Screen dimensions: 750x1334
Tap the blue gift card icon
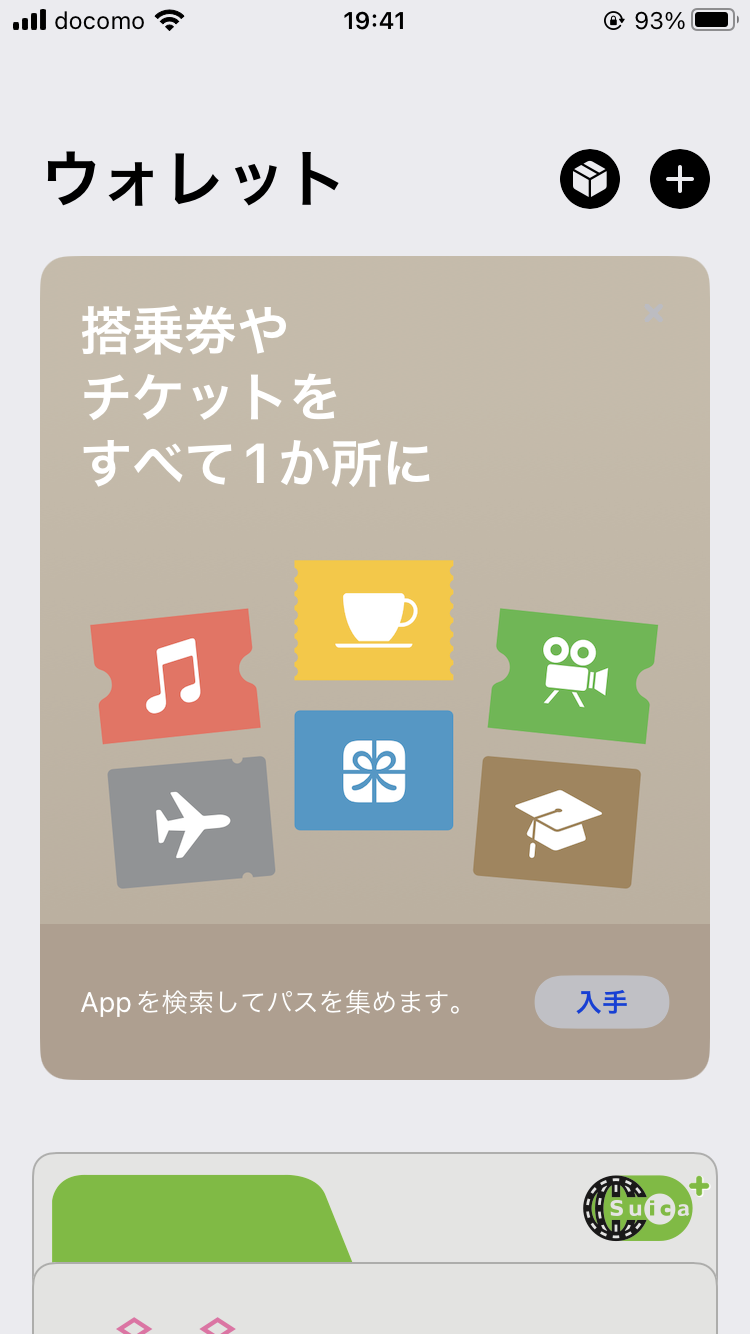point(374,770)
